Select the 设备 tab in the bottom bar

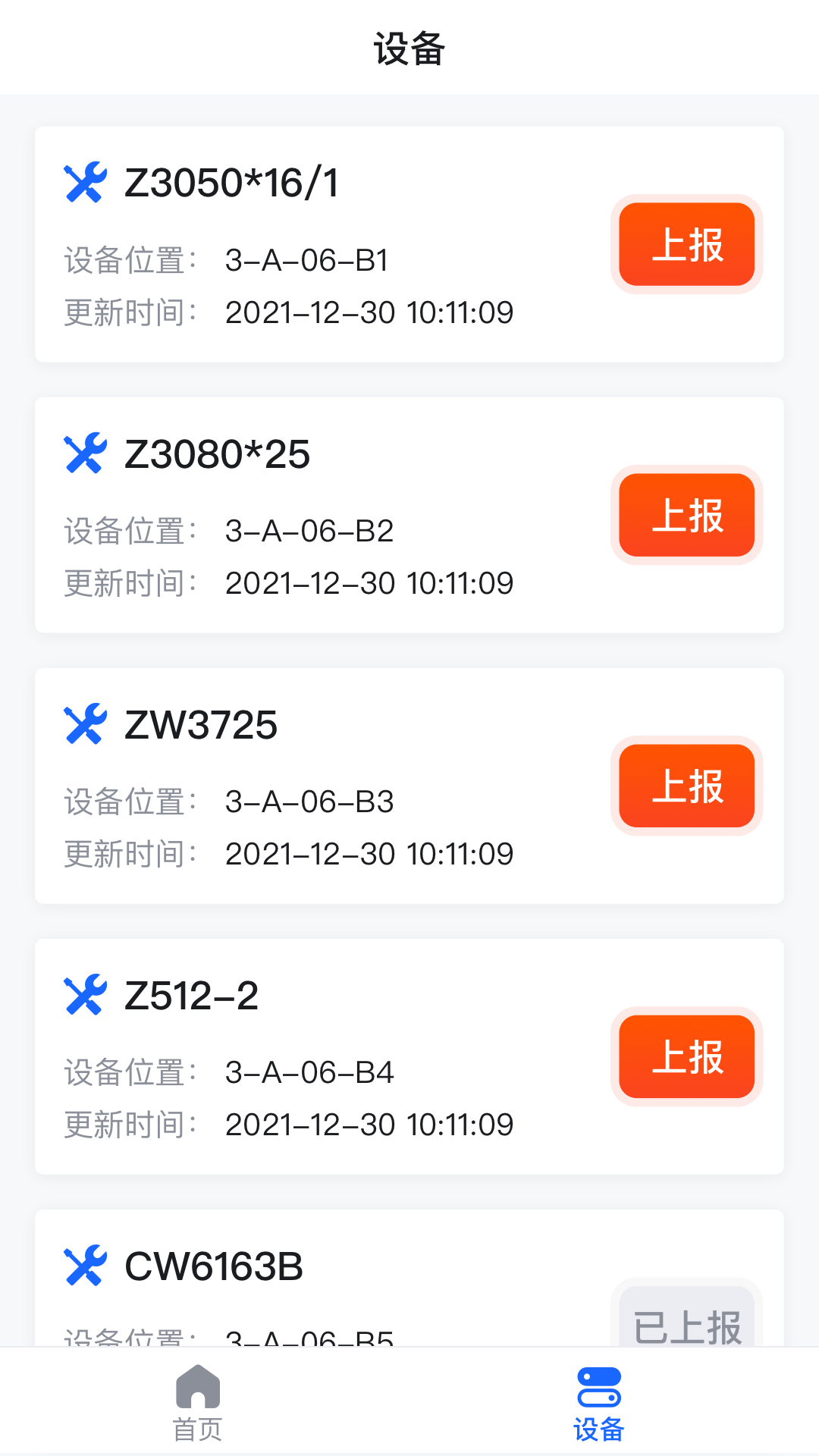point(599,1403)
